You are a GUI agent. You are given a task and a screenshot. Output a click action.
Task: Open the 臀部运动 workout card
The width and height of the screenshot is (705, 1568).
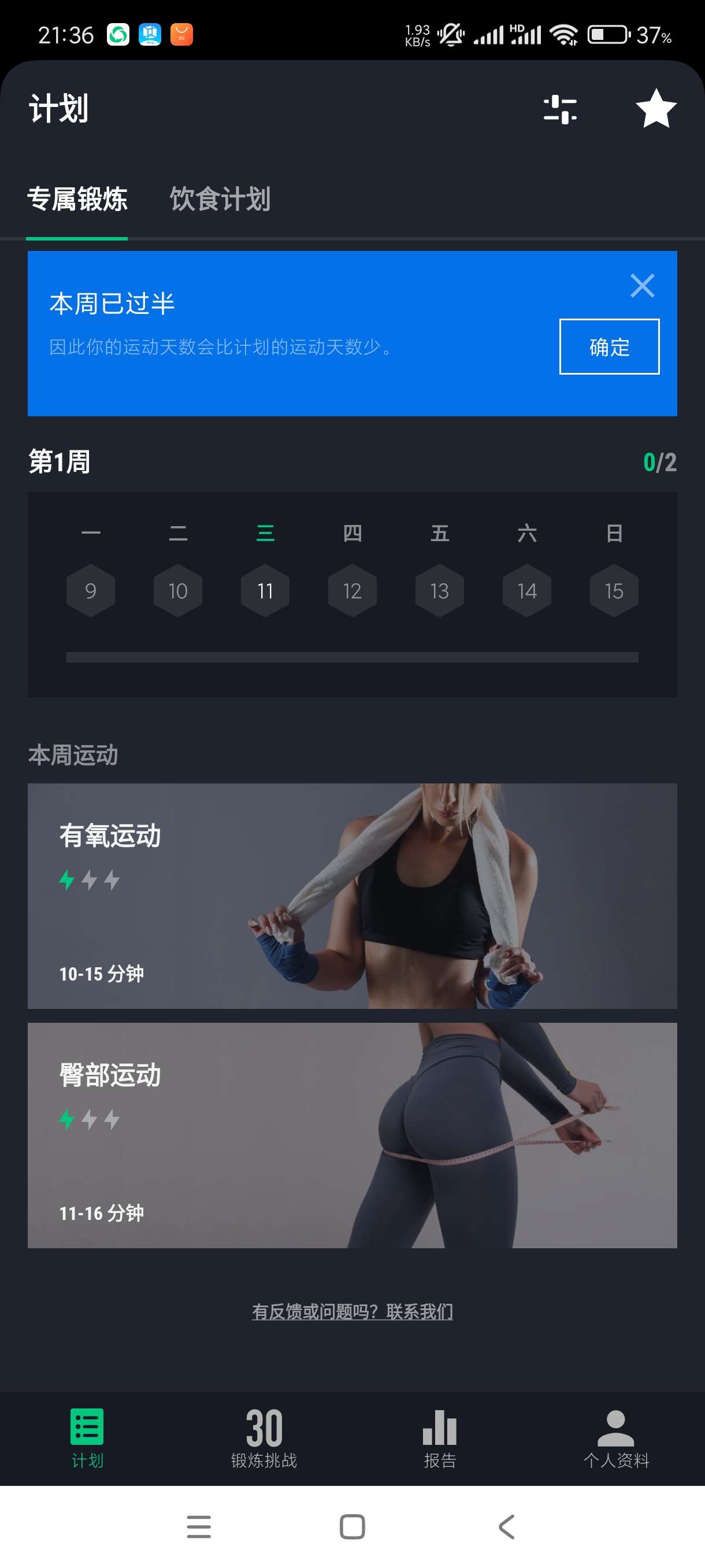352,1135
